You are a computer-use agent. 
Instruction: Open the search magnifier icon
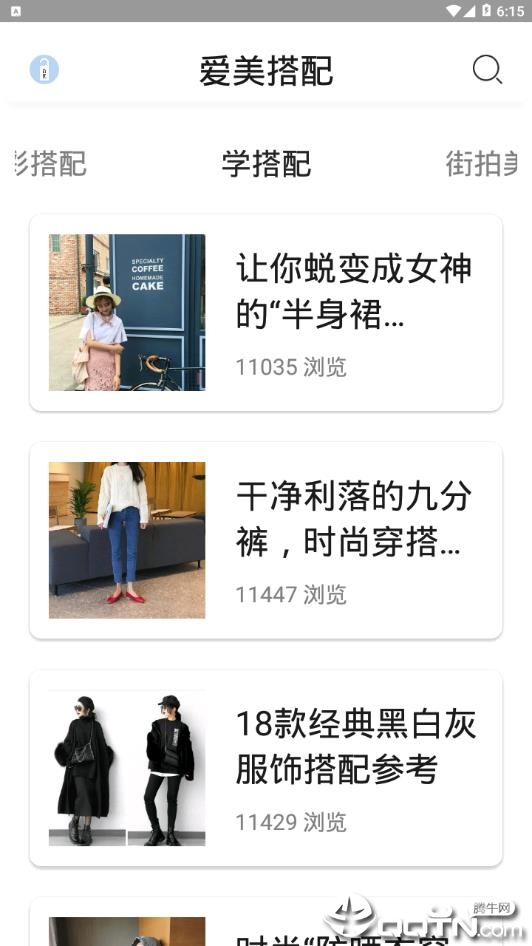coord(487,69)
